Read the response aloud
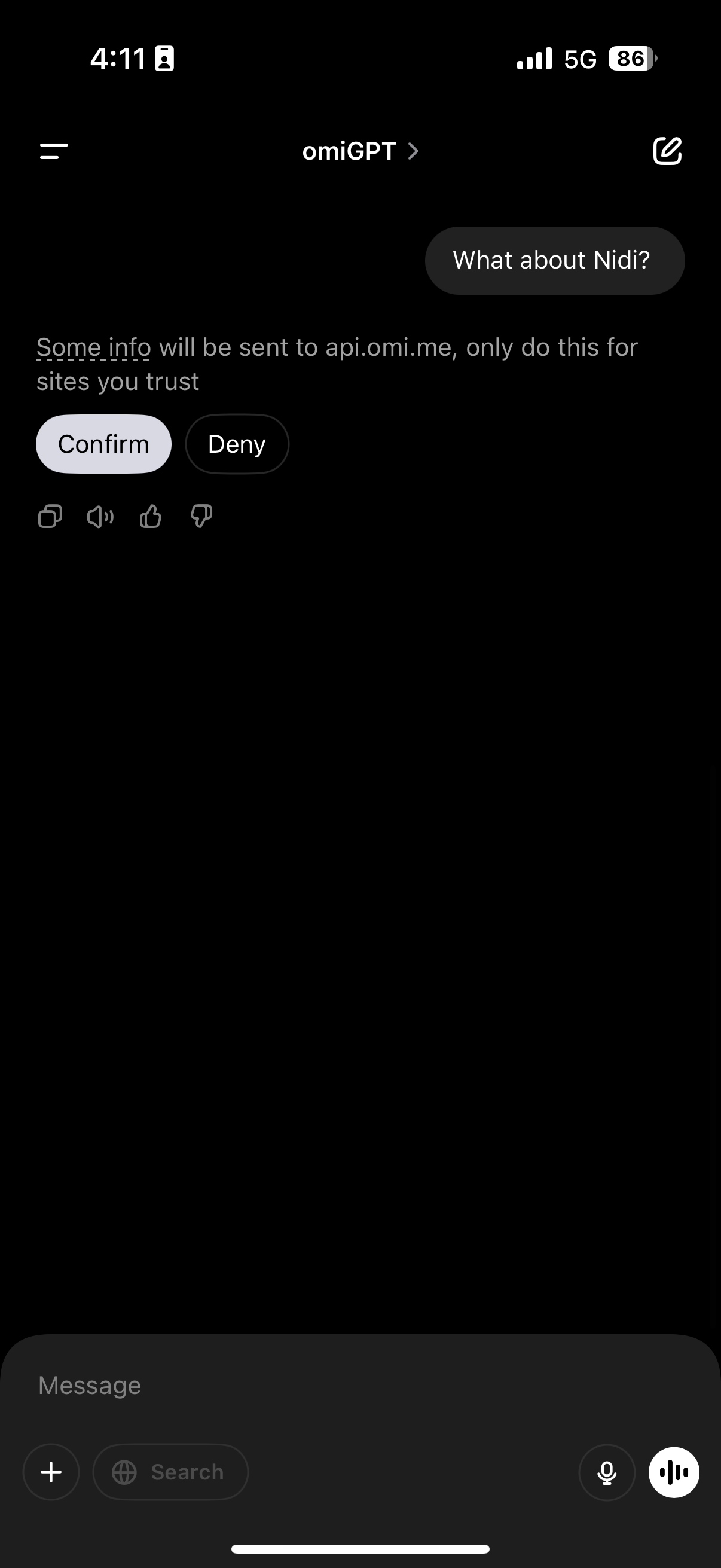The image size is (721, 1568). 100,517
